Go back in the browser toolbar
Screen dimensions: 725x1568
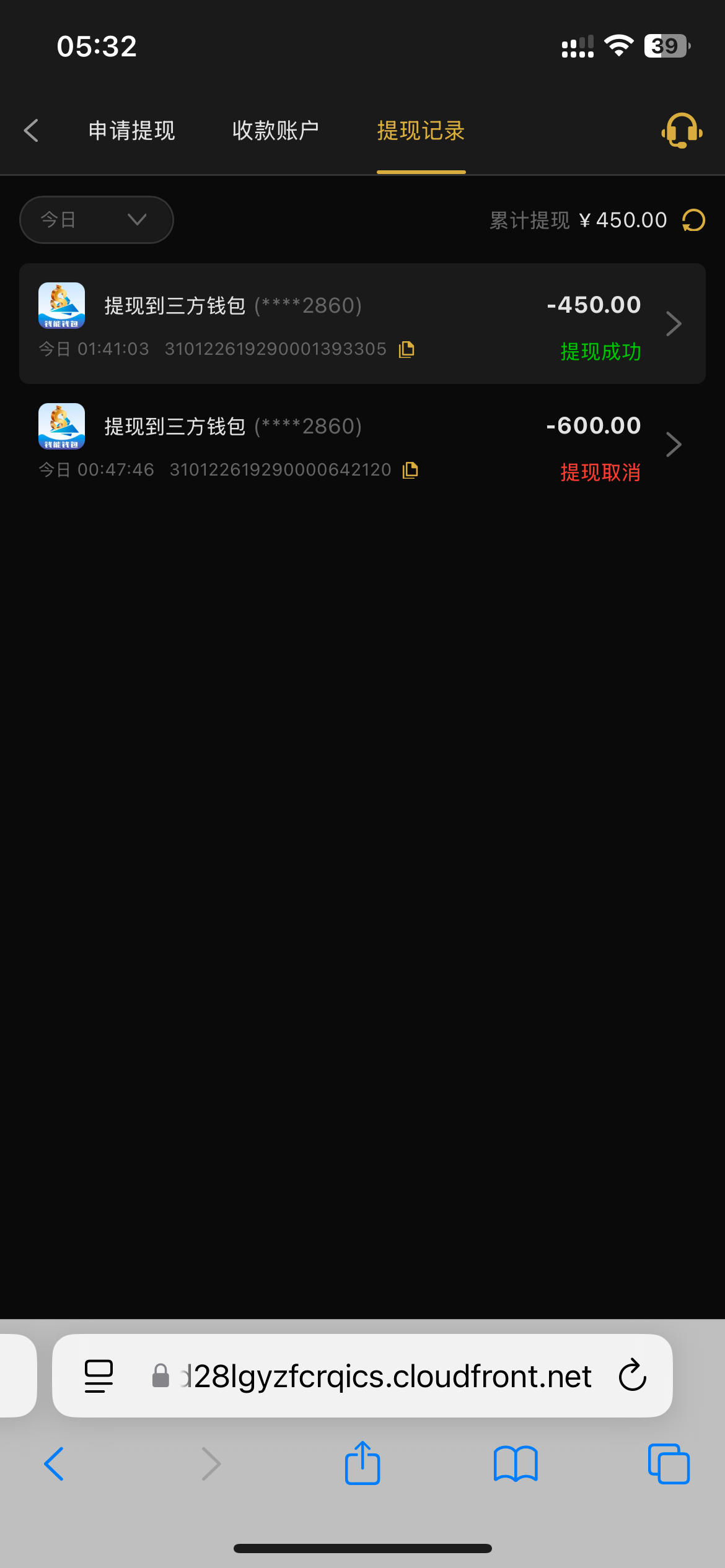click(x=55, y=1464)
